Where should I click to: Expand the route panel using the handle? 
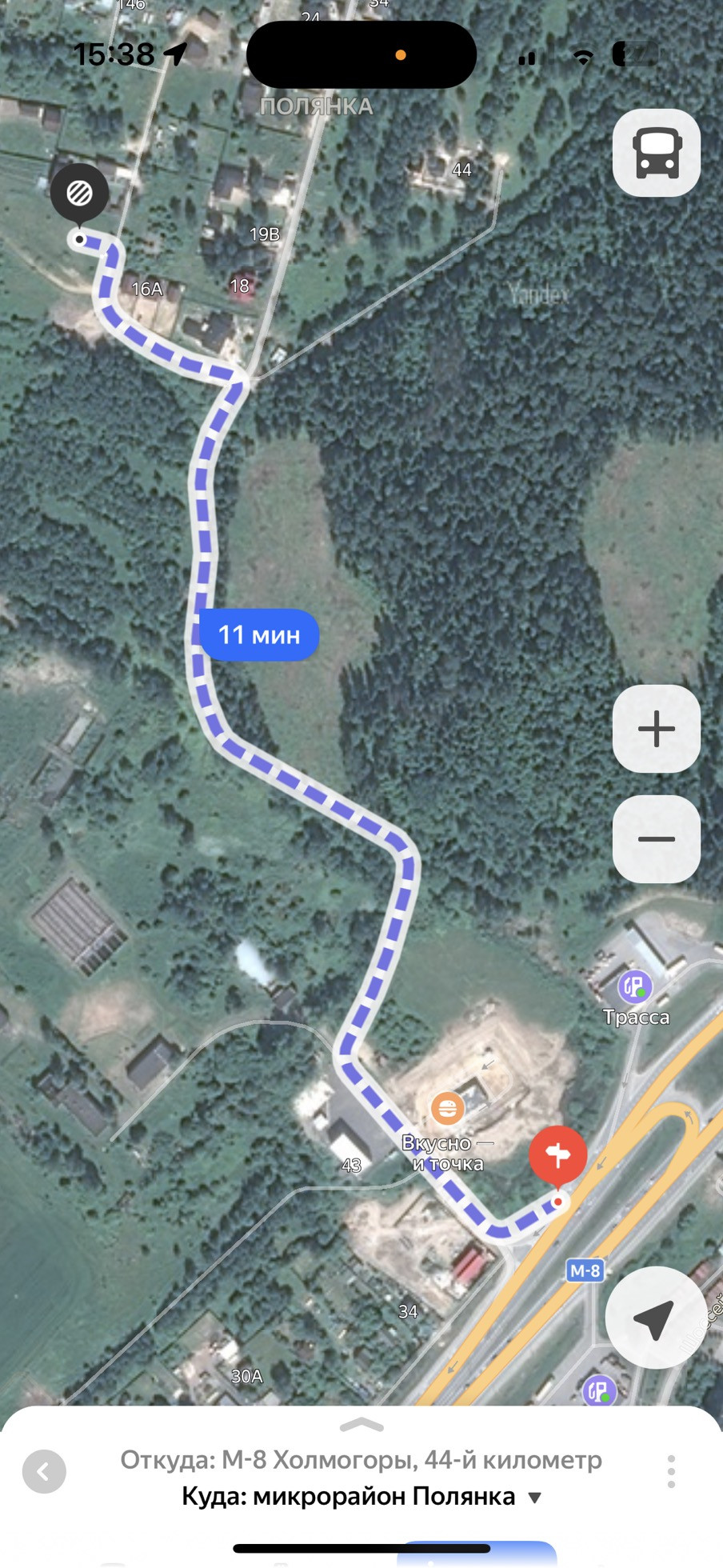pos(361,1425)
